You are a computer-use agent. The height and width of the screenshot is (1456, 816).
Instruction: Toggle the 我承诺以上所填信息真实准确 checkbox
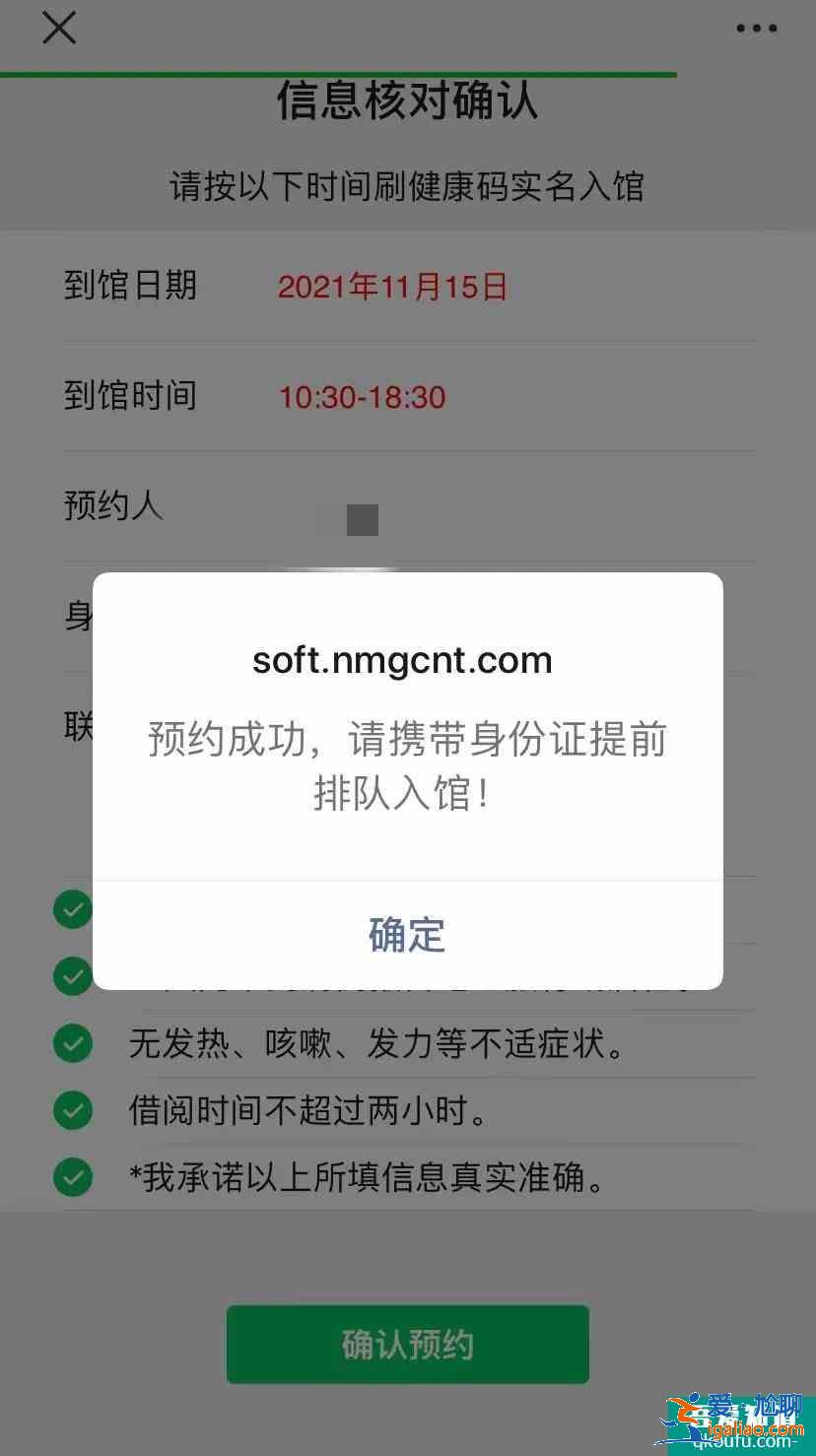[x=73, y=1177]
